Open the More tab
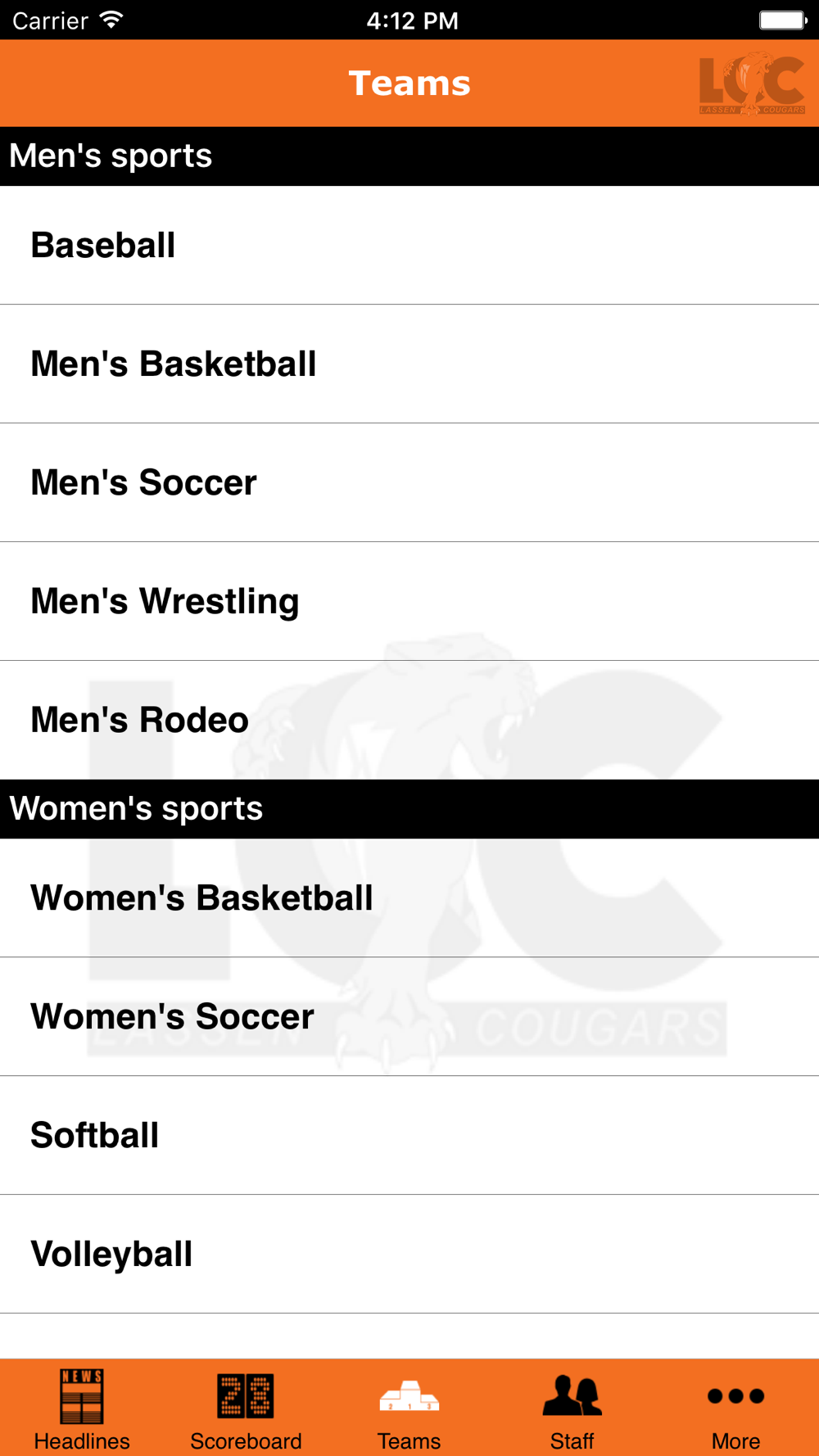This screenshot has height=1456, width=819. 735,1409
